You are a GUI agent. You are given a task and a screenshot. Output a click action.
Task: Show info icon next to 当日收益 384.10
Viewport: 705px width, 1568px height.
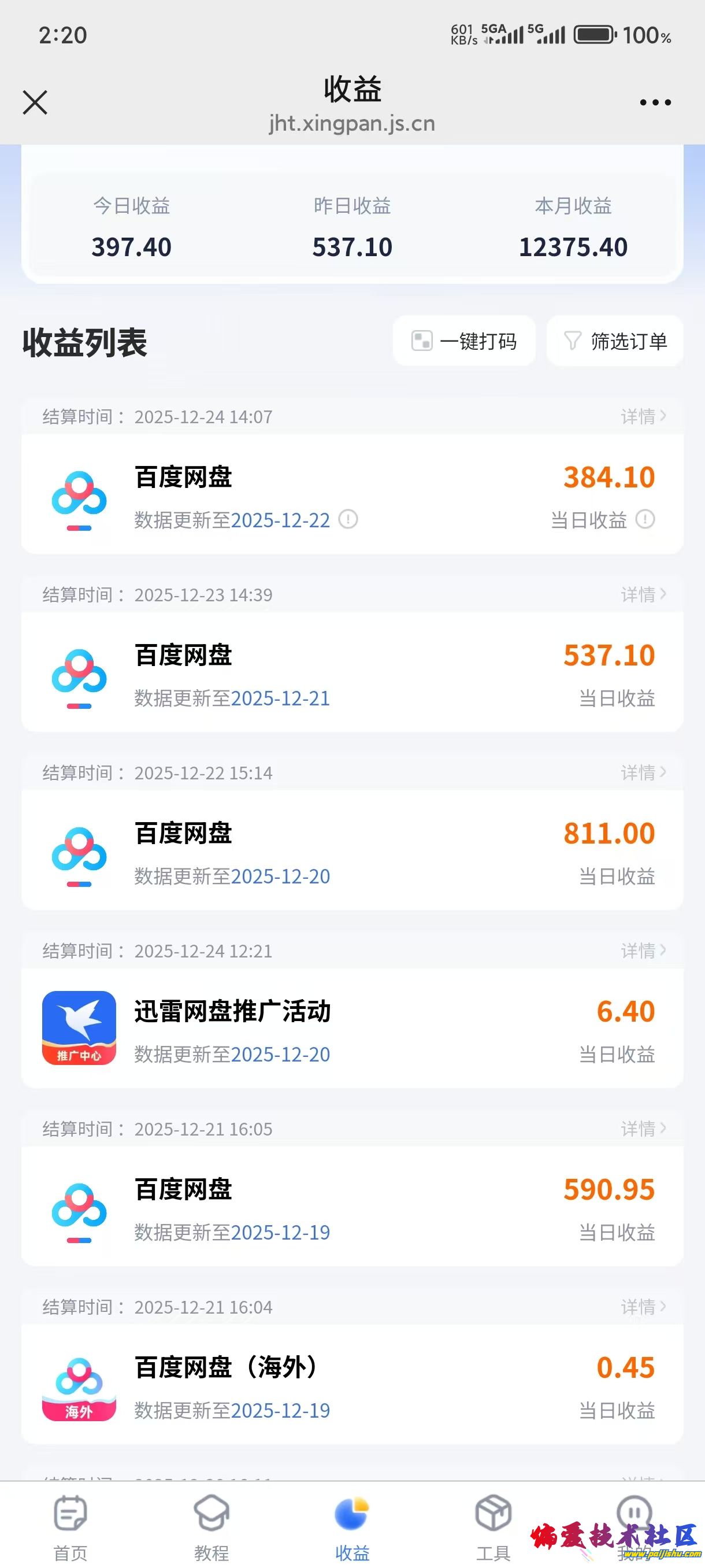point(645,519)
